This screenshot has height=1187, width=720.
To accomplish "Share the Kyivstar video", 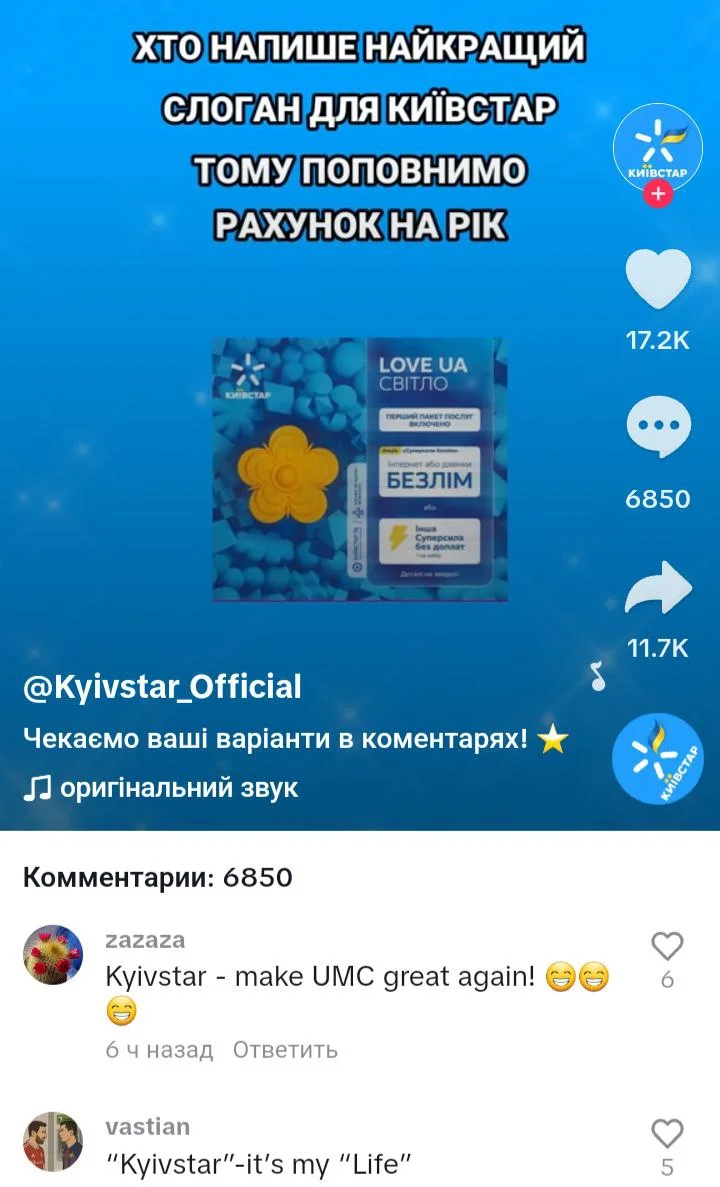I will [657, 588].
